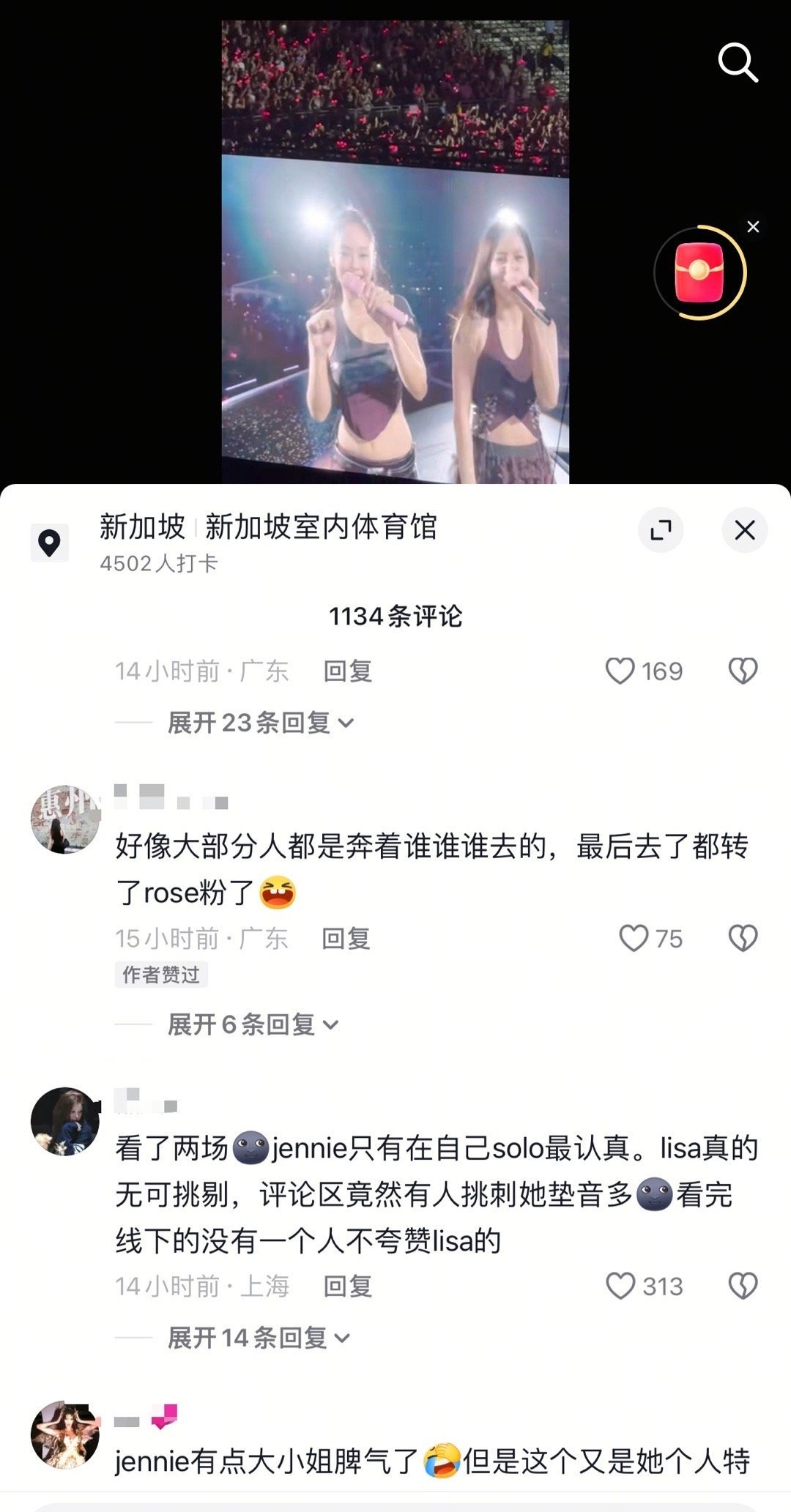Expand the location card via the arrow icon
791x1512 pixels.
point(661,530)
